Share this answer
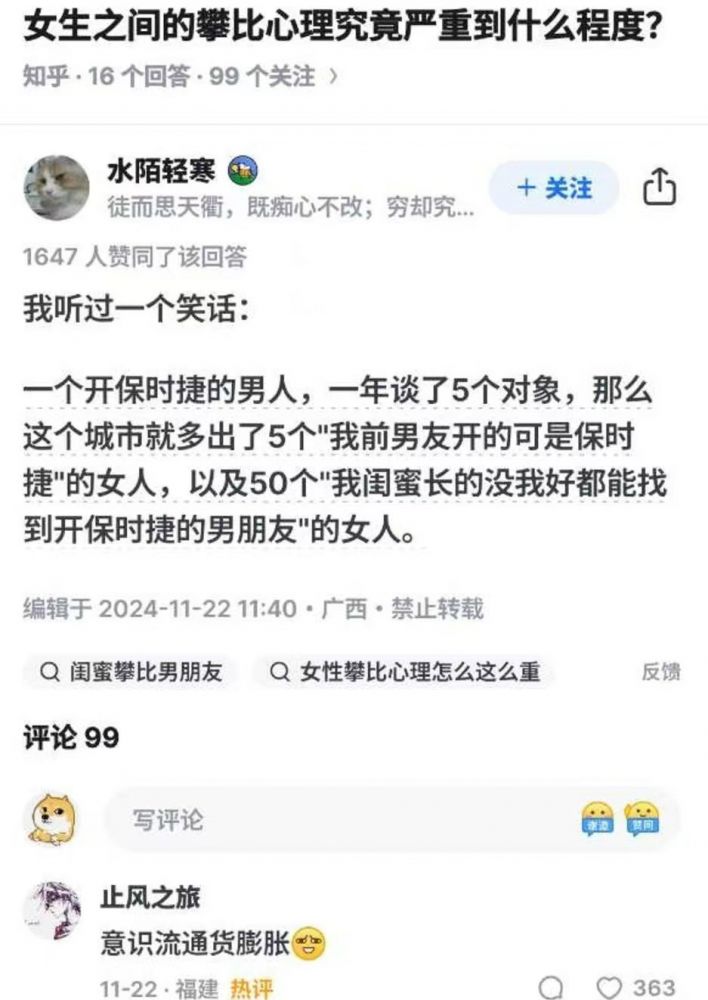The width and height of the screenshot is (708, 1000). (x=660, y=188)
